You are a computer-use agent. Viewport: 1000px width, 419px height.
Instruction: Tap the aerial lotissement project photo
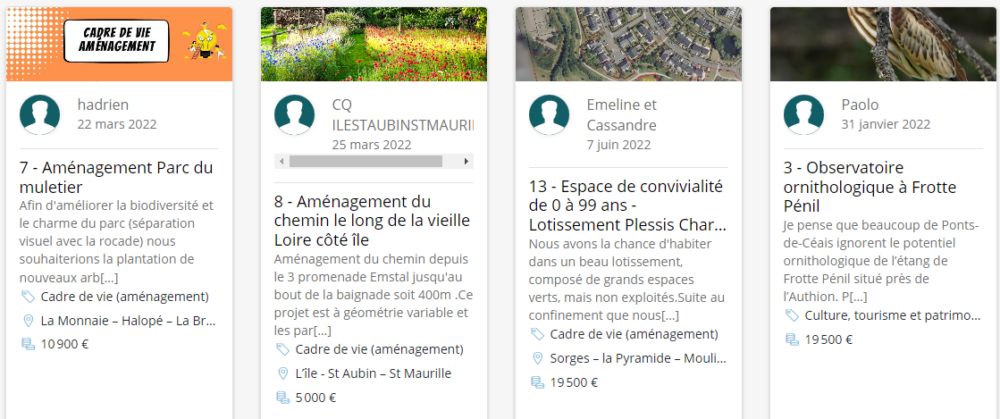click(628, 44)
